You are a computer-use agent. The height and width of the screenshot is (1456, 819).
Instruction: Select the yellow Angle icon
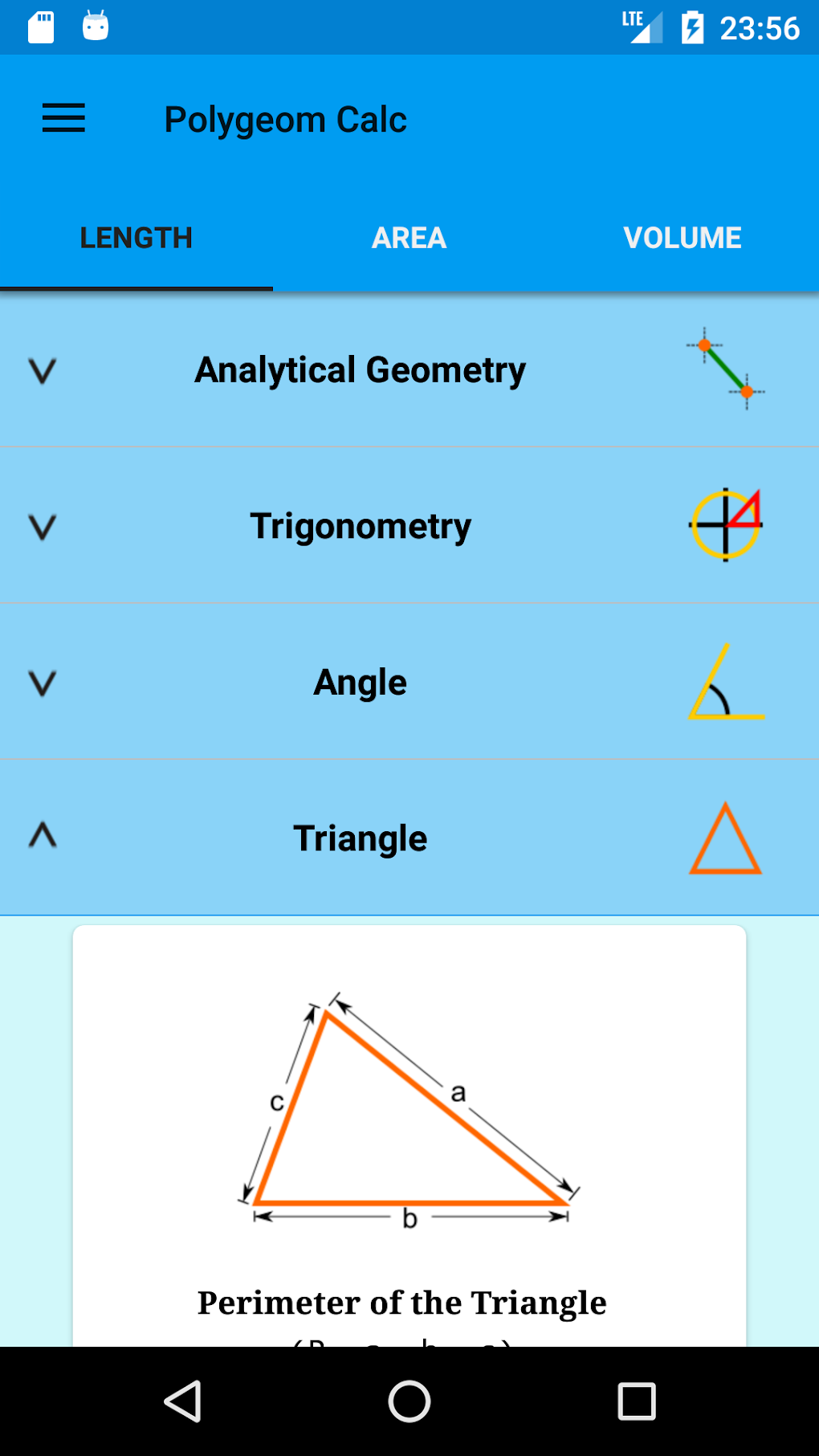pos(725,682)
